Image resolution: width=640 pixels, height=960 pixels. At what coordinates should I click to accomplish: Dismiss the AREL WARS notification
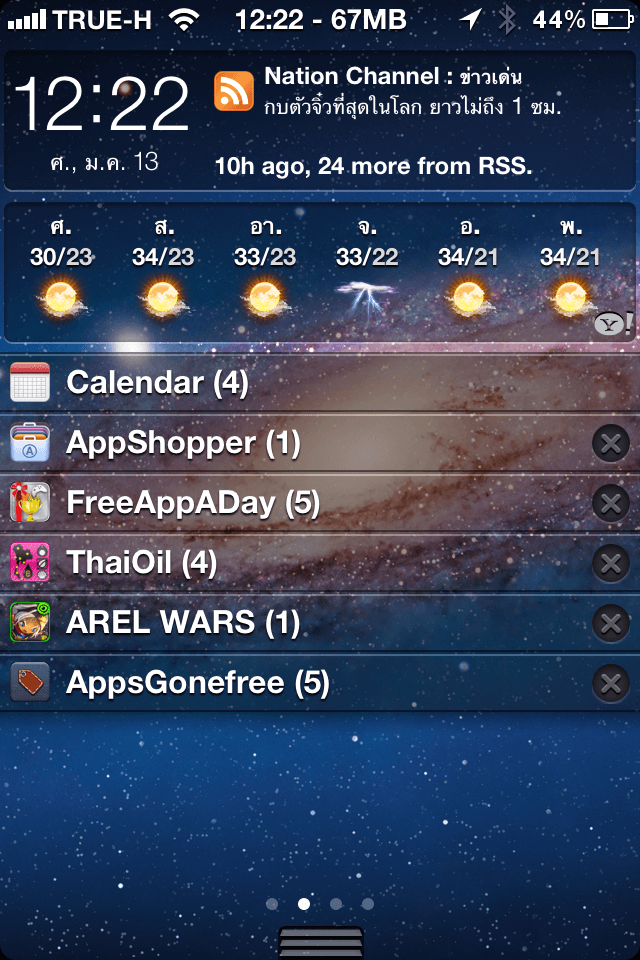[x=610, y=623]
